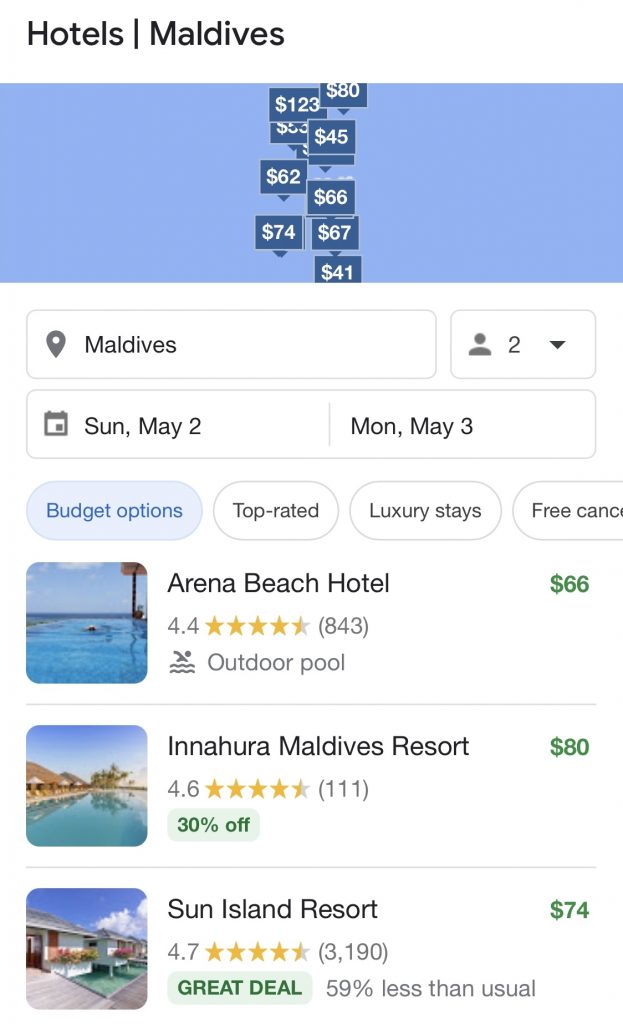Change check-out date Mon, May 3

click(x=463, y=425)
